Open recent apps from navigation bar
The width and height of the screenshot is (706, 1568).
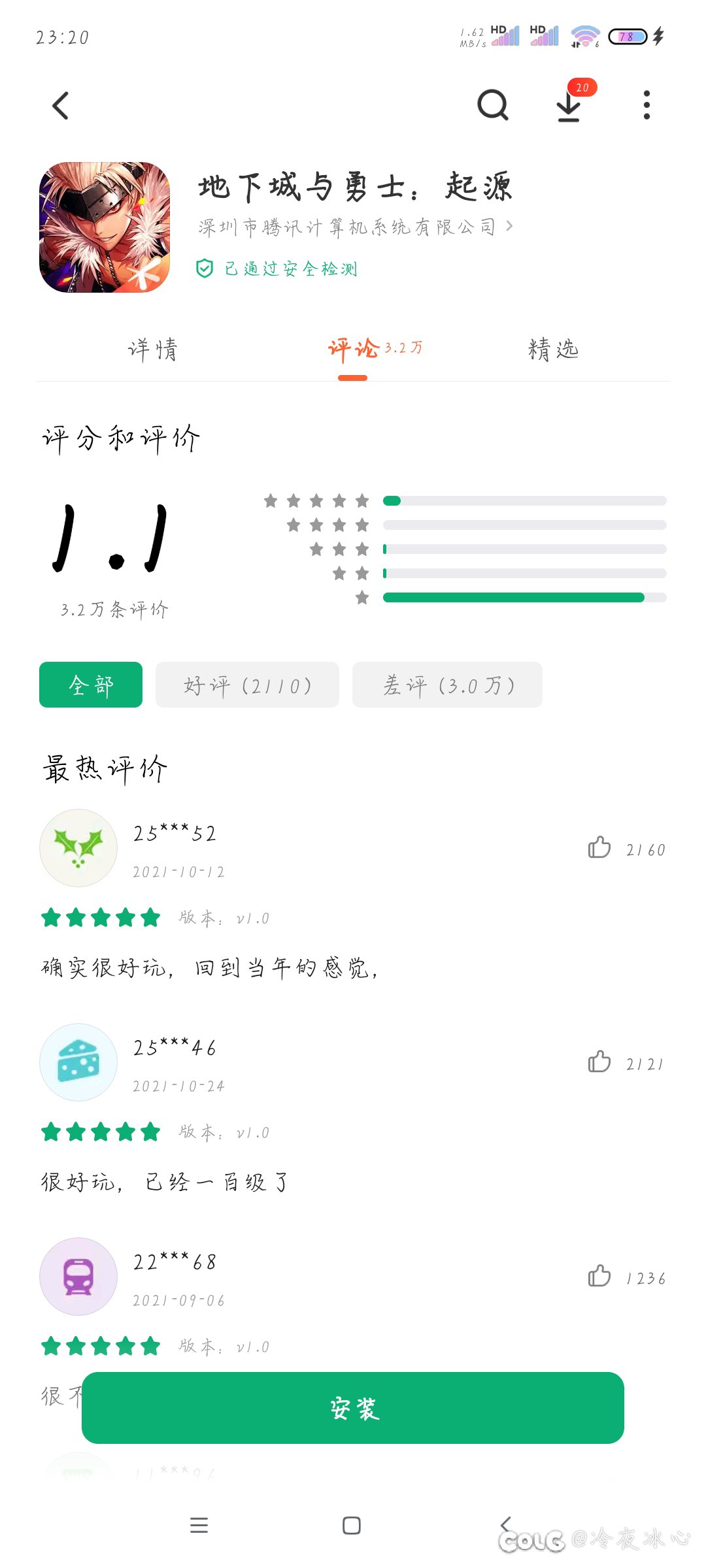199,1526
